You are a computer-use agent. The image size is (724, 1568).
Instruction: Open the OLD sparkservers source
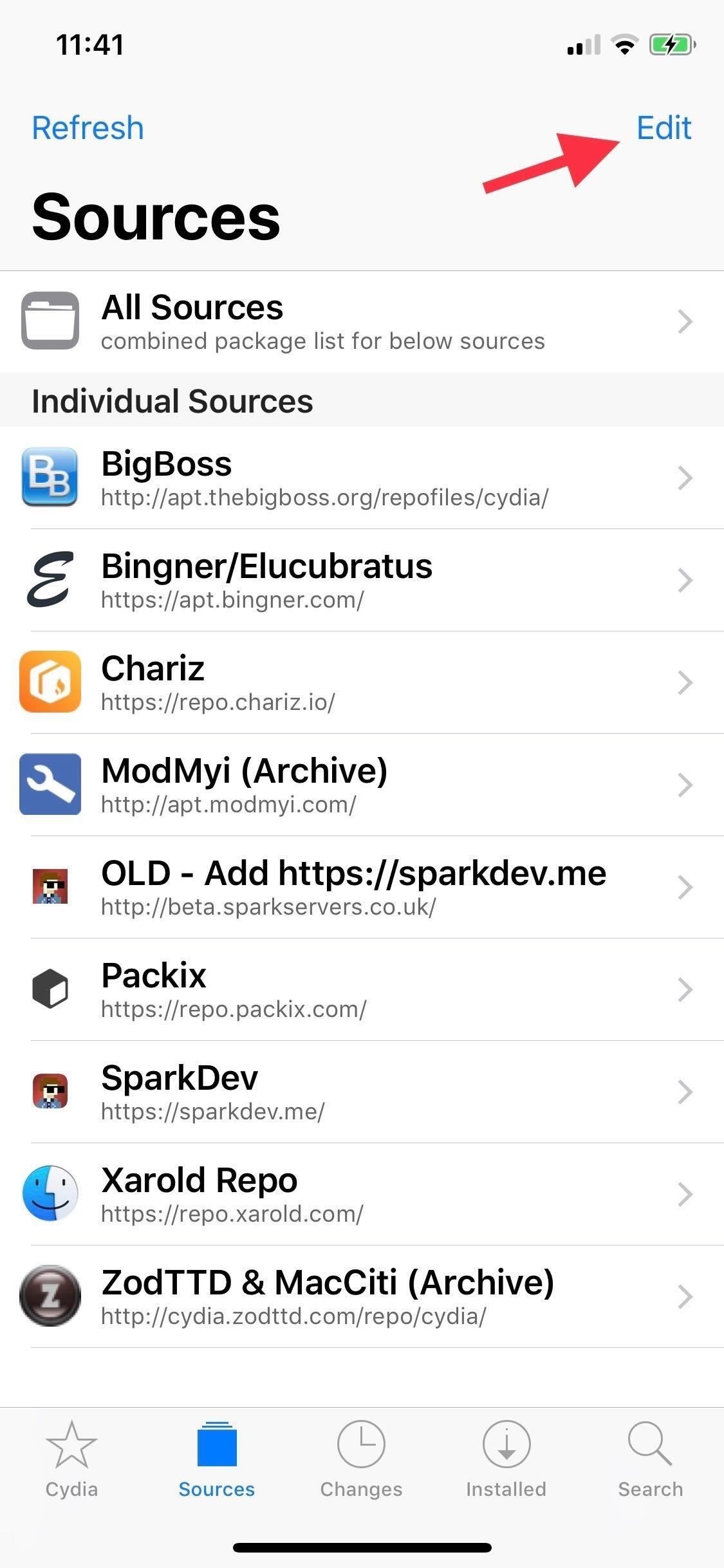tap(360, 887)
